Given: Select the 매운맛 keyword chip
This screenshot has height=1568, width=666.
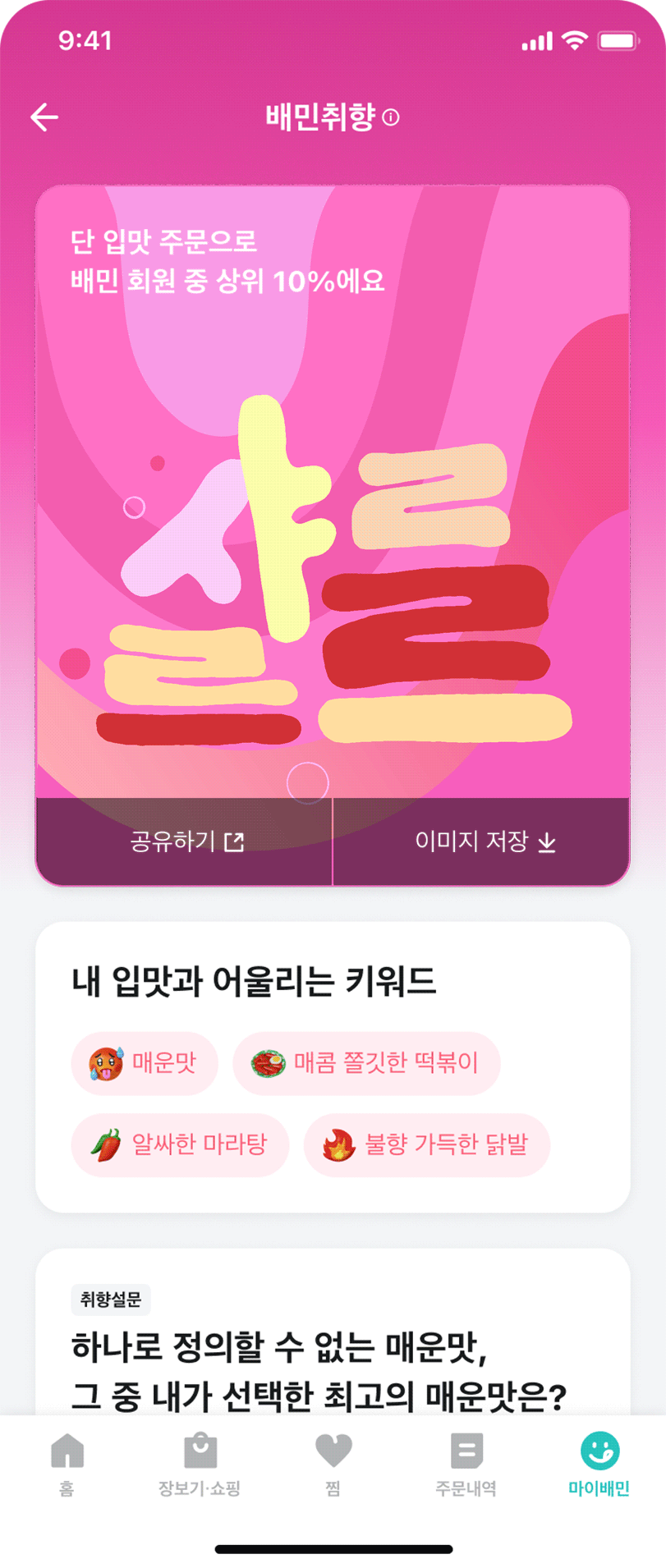Looking at the screenshot, I should [x=145, y=1063].
